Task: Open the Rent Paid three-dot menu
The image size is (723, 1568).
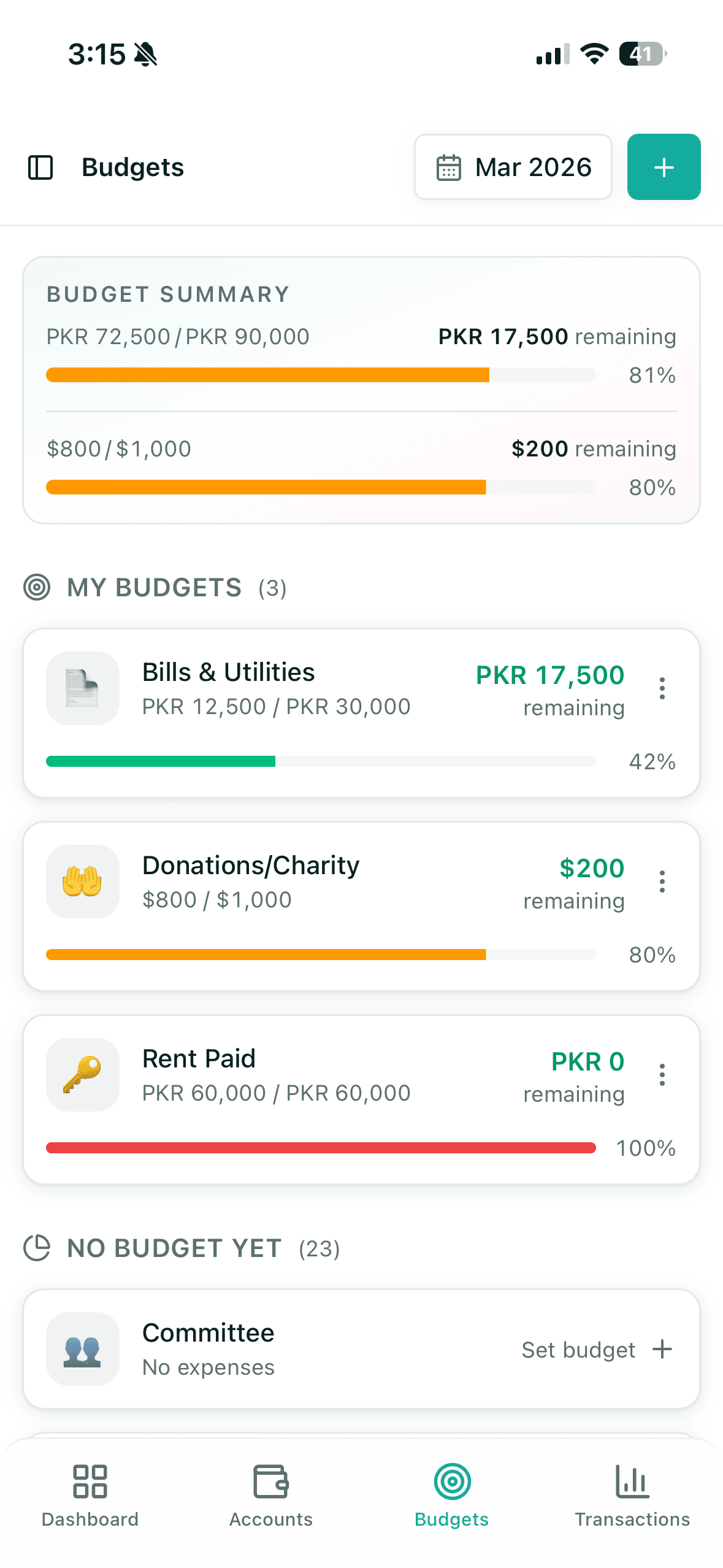Action: tap(662, 1075)
